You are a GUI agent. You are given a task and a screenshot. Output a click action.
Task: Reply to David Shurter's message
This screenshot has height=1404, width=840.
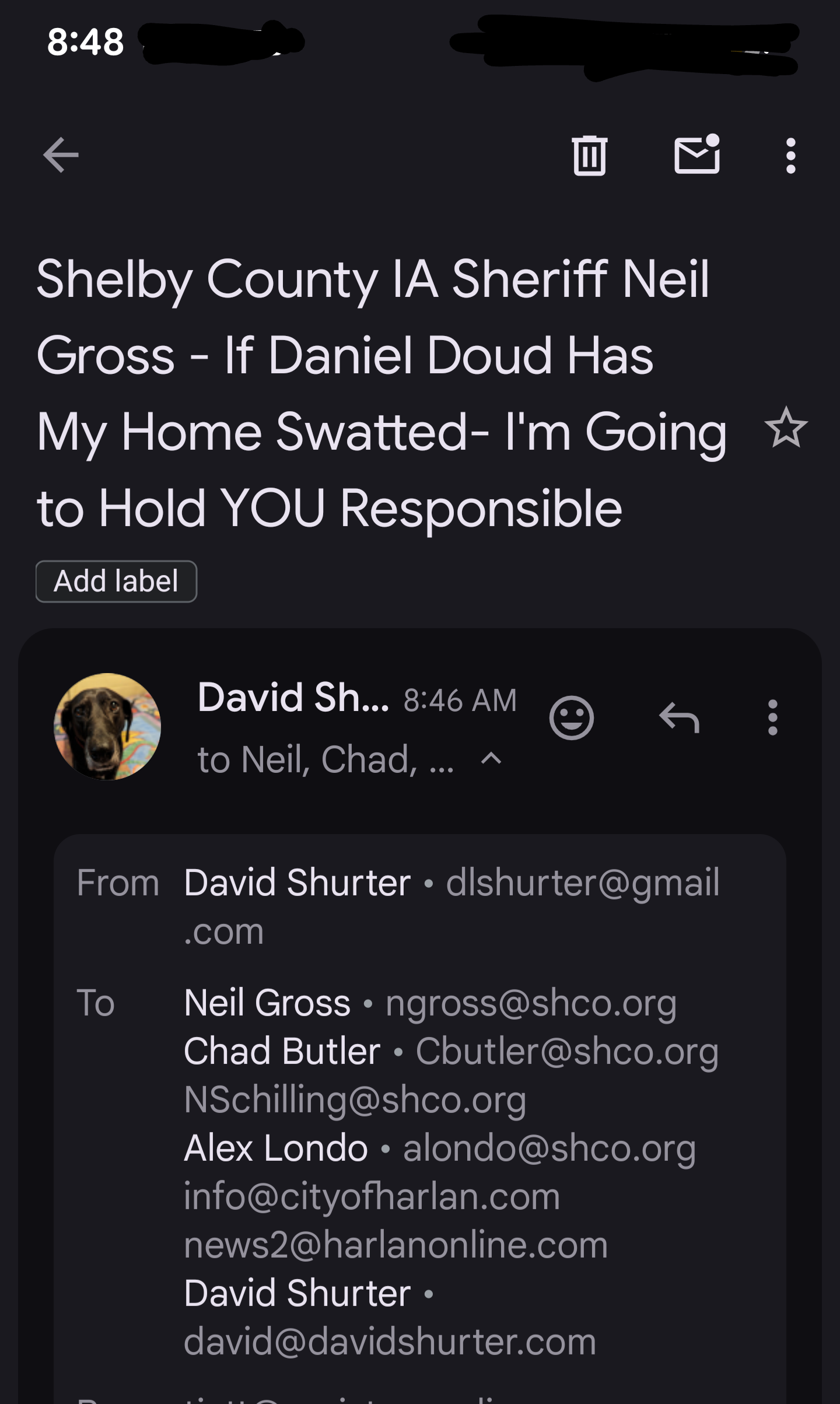(x=679, y=717)
